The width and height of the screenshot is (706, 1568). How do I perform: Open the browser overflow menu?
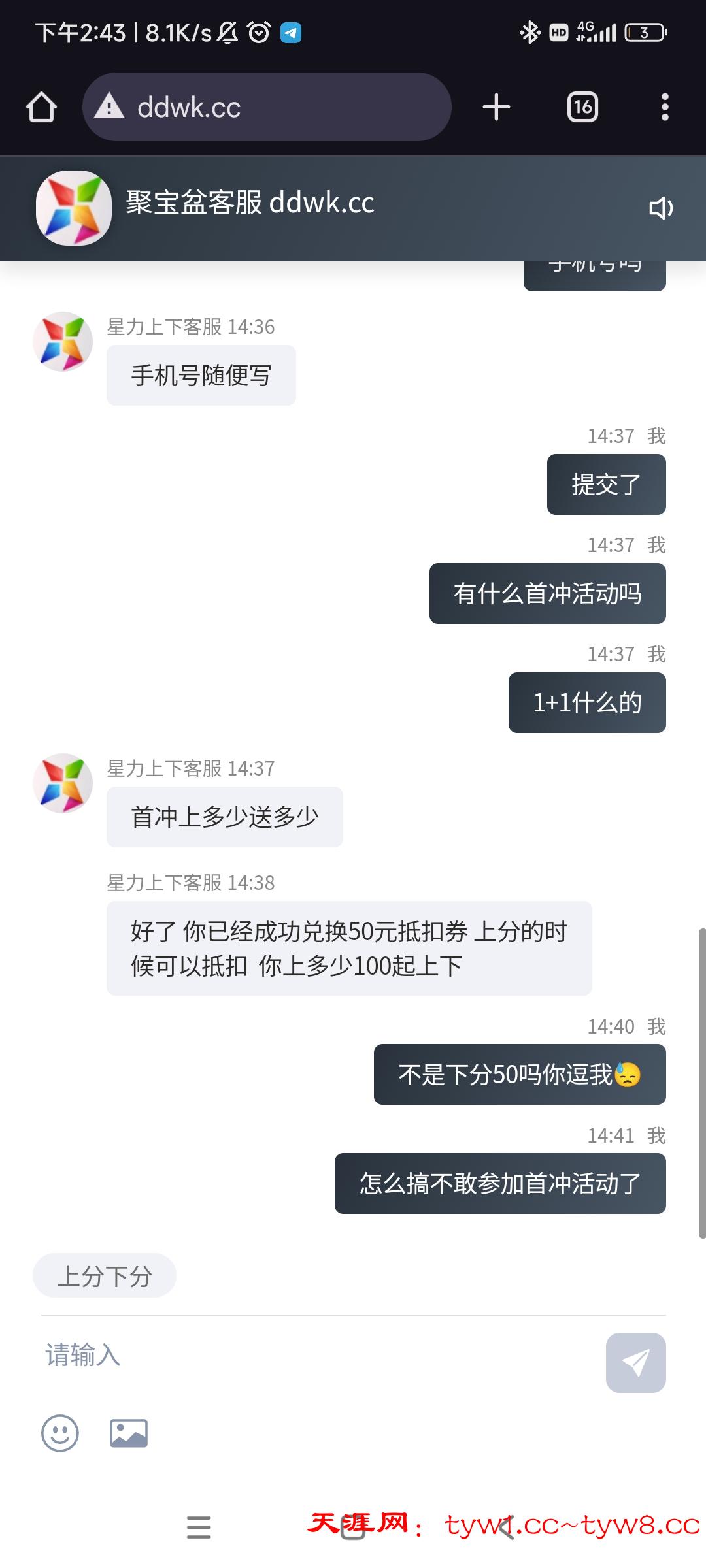[664, 107]
